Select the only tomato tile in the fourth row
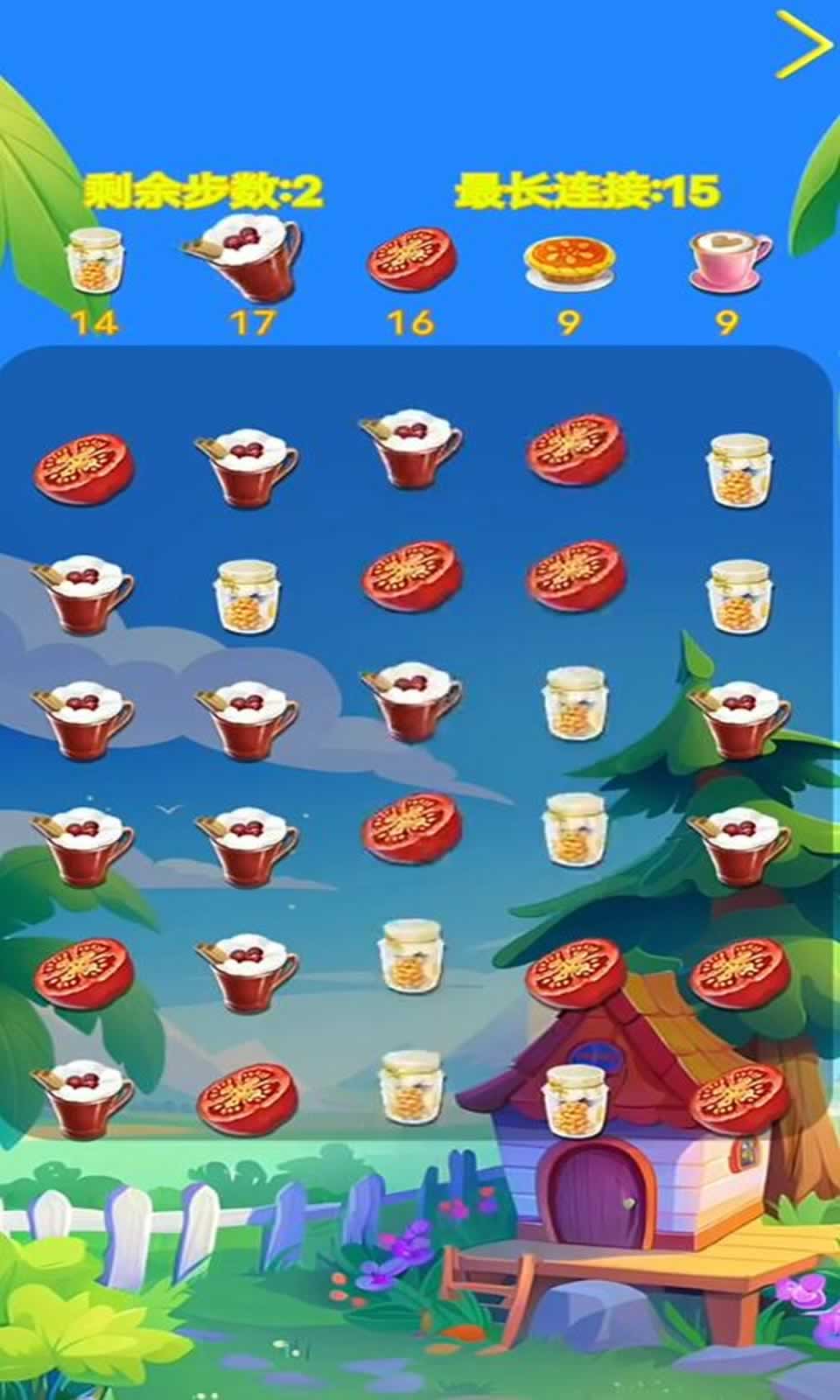Viewport: 840px width, 1400px height. (412, 828)
